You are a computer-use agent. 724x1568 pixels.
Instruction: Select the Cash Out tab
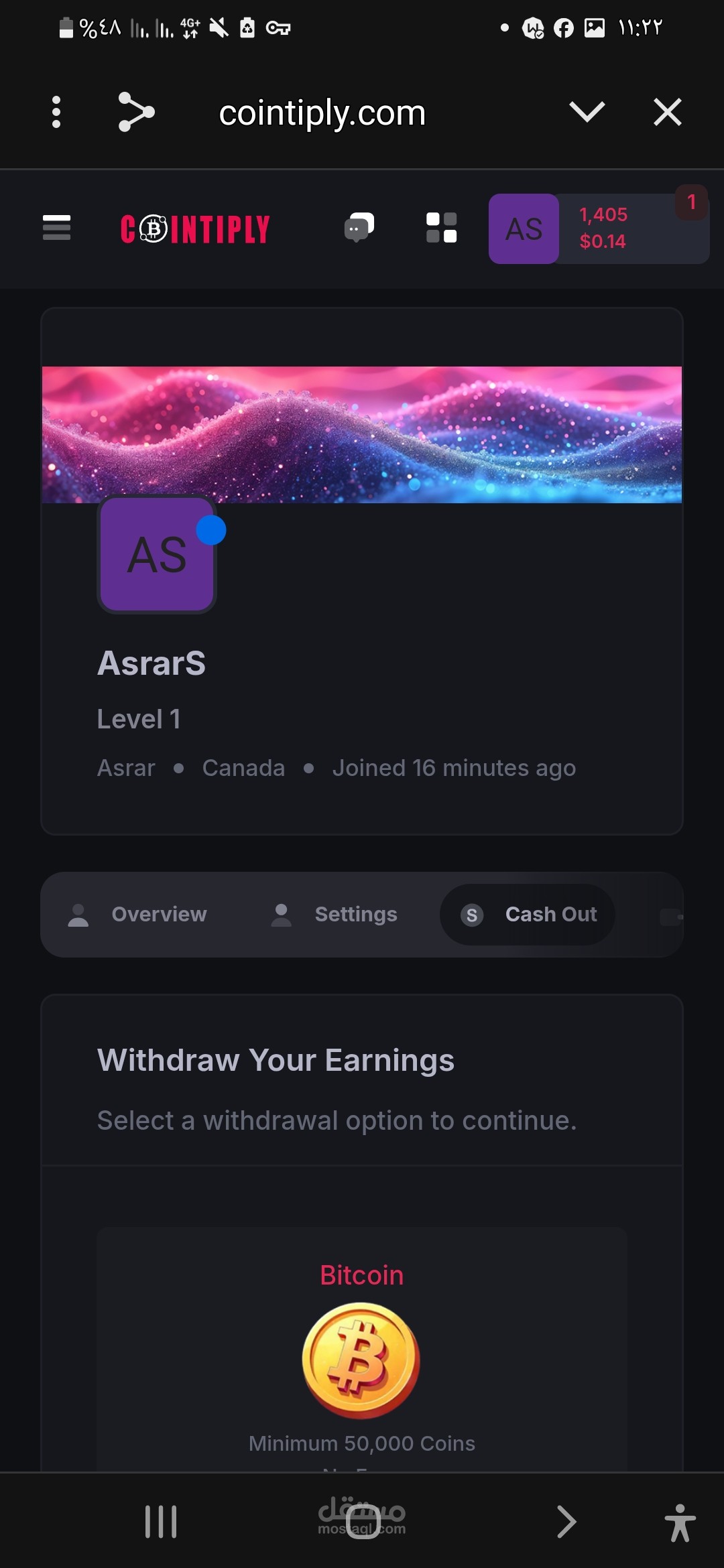(528, 915)
